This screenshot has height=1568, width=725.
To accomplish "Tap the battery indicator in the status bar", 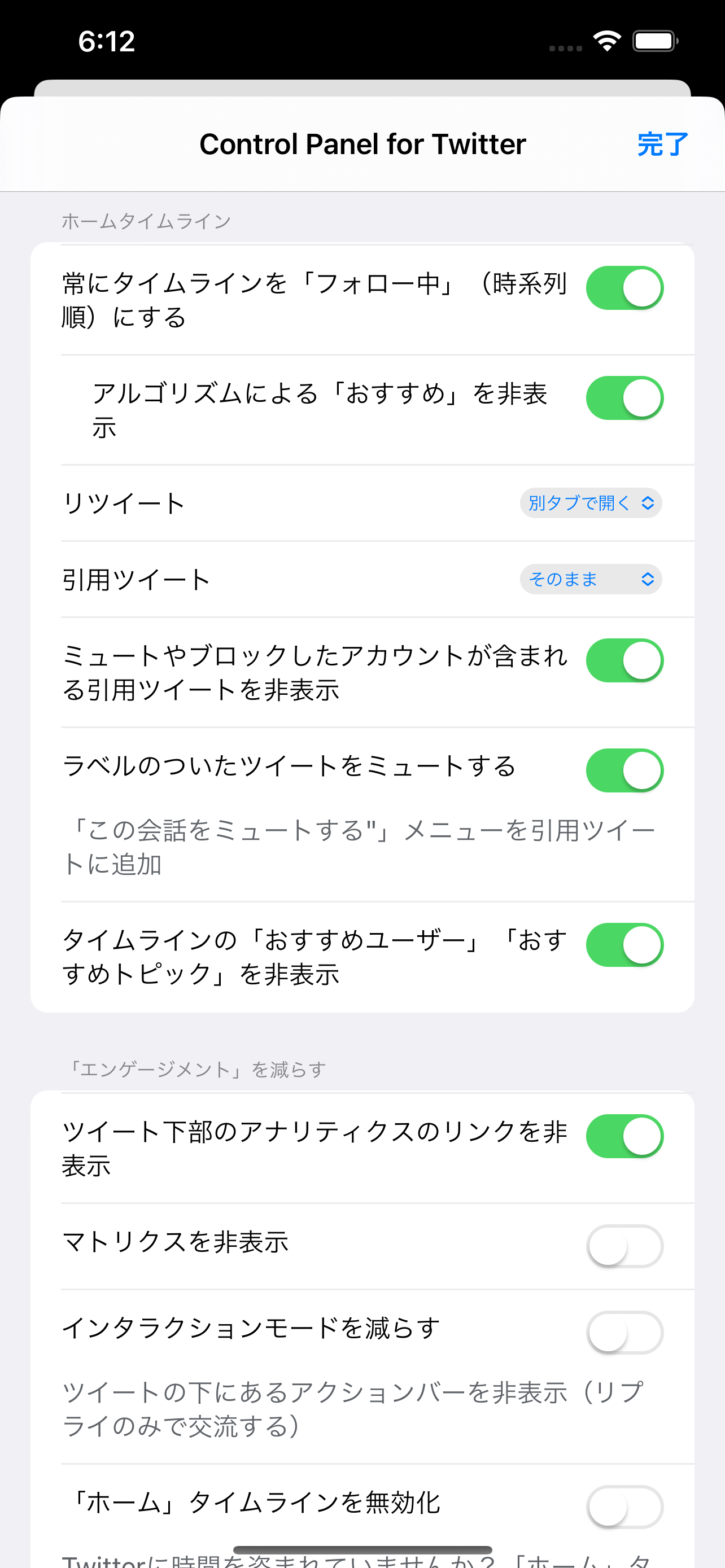I will pos(655,40).
